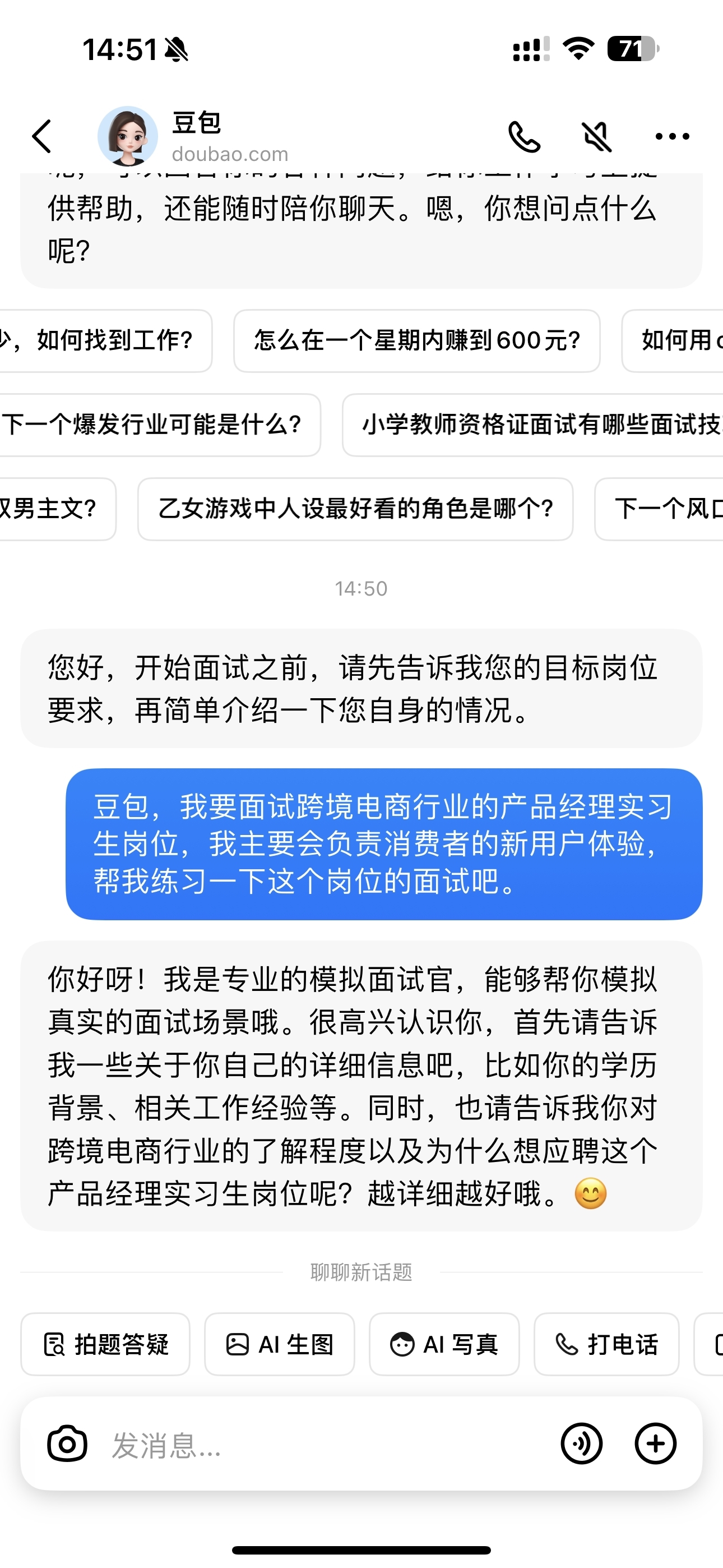Image resolution: width=723 pixels, height=1568 pixels.
Task: Tap the 如何找到工作? suggestion chip
Action: click(104, 340)
